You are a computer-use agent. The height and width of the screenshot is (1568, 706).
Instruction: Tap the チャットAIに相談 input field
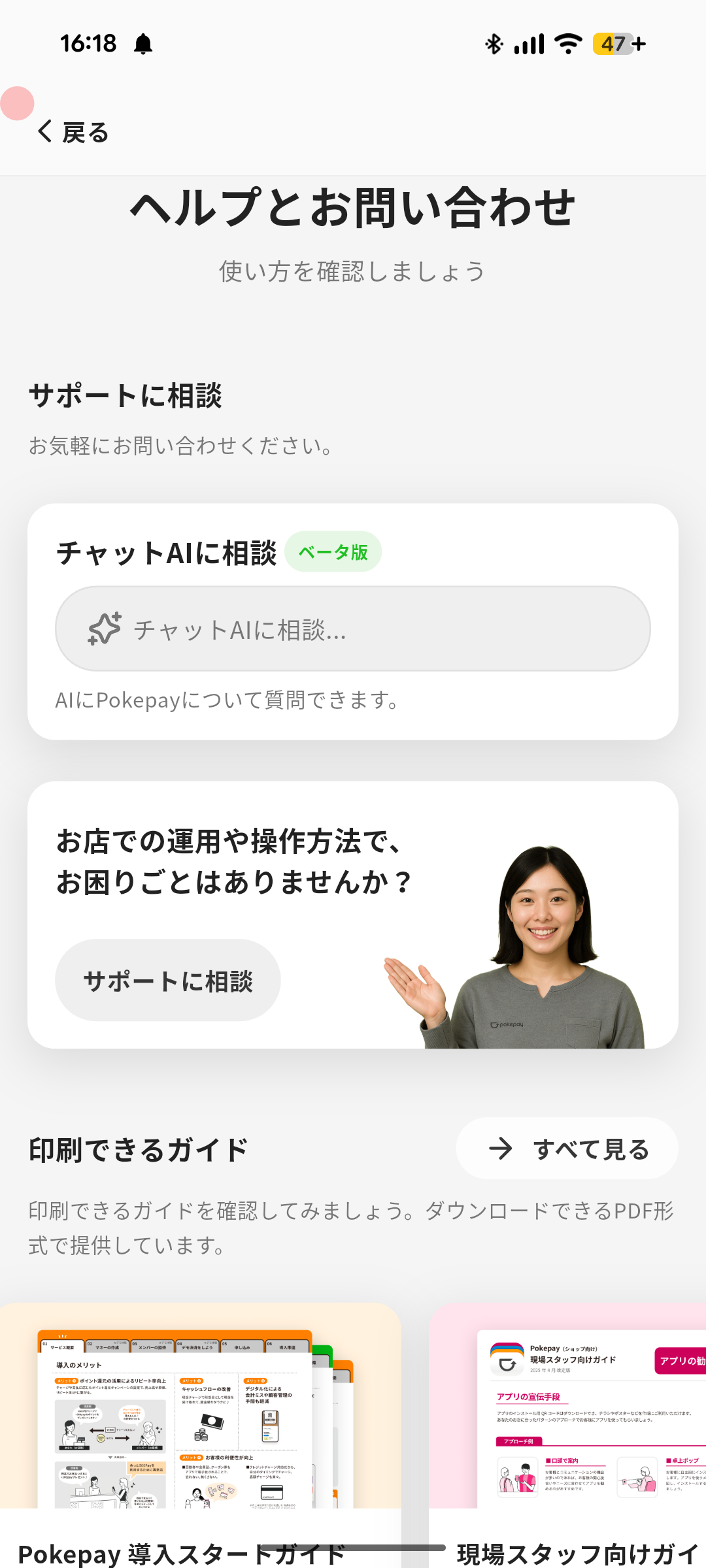tap(353, 629)
